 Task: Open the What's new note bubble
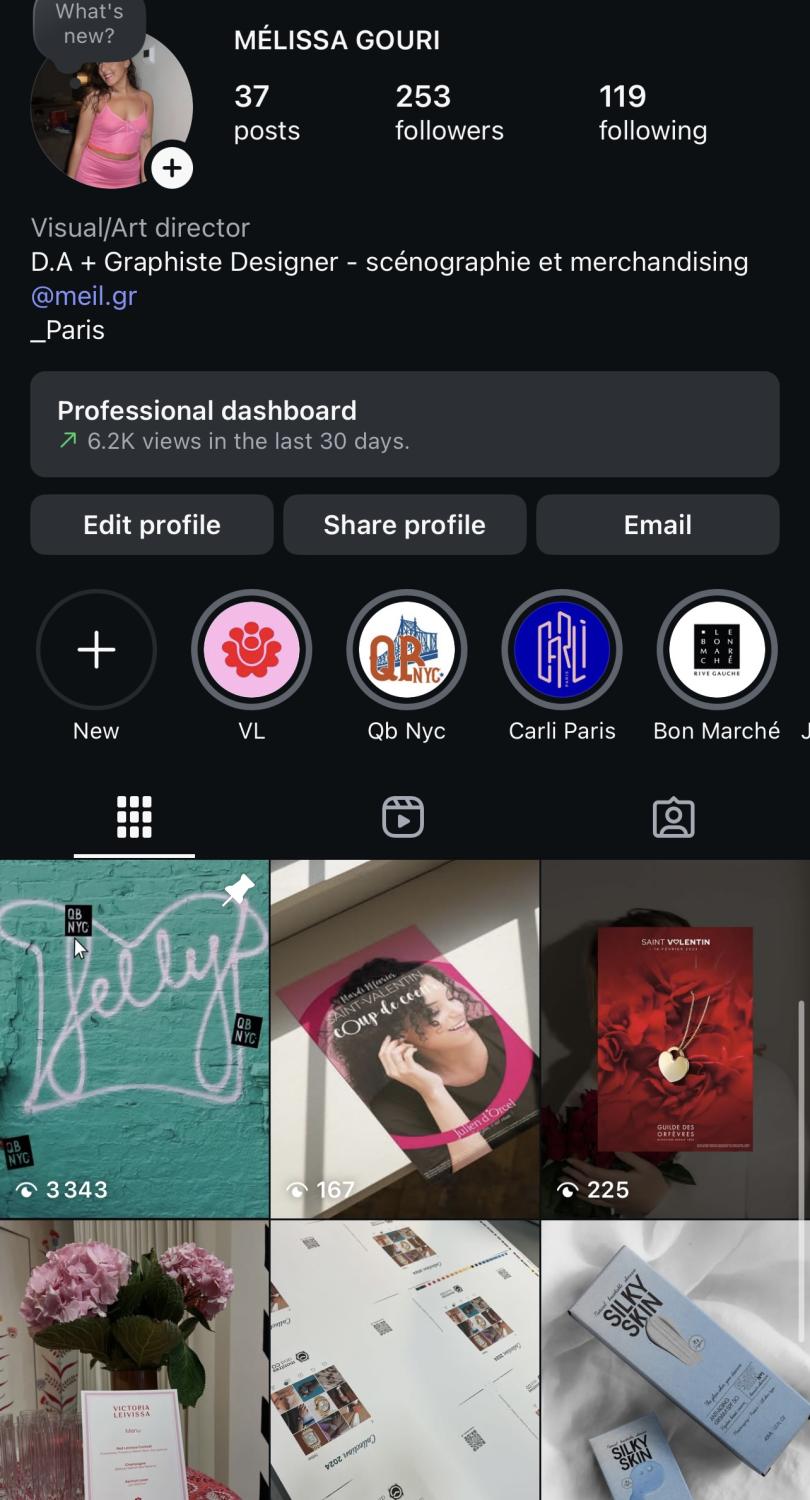pos(89,25)
